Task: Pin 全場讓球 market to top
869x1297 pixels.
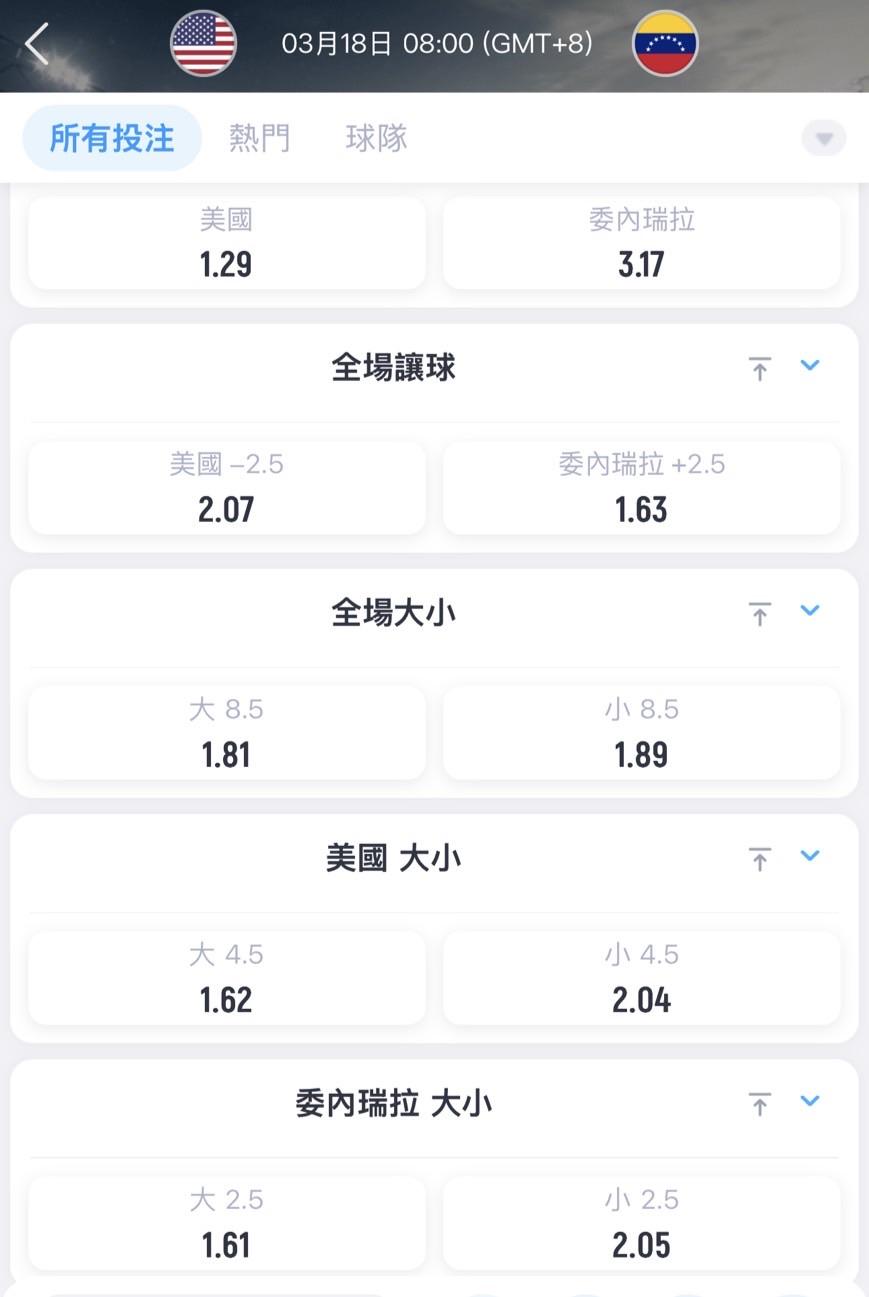Action: (x=759, y=369)
